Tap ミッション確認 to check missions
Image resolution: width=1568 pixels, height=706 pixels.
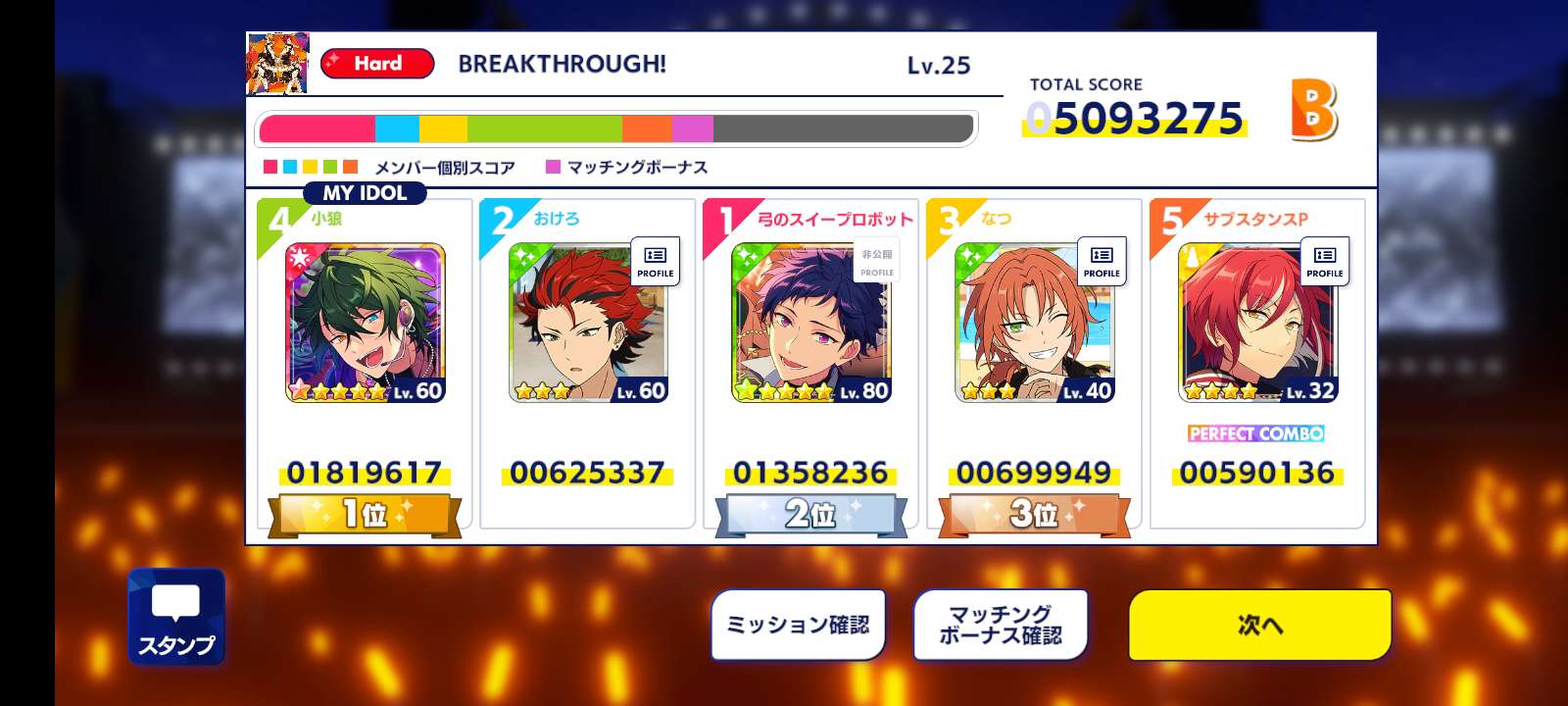[798, 625]
